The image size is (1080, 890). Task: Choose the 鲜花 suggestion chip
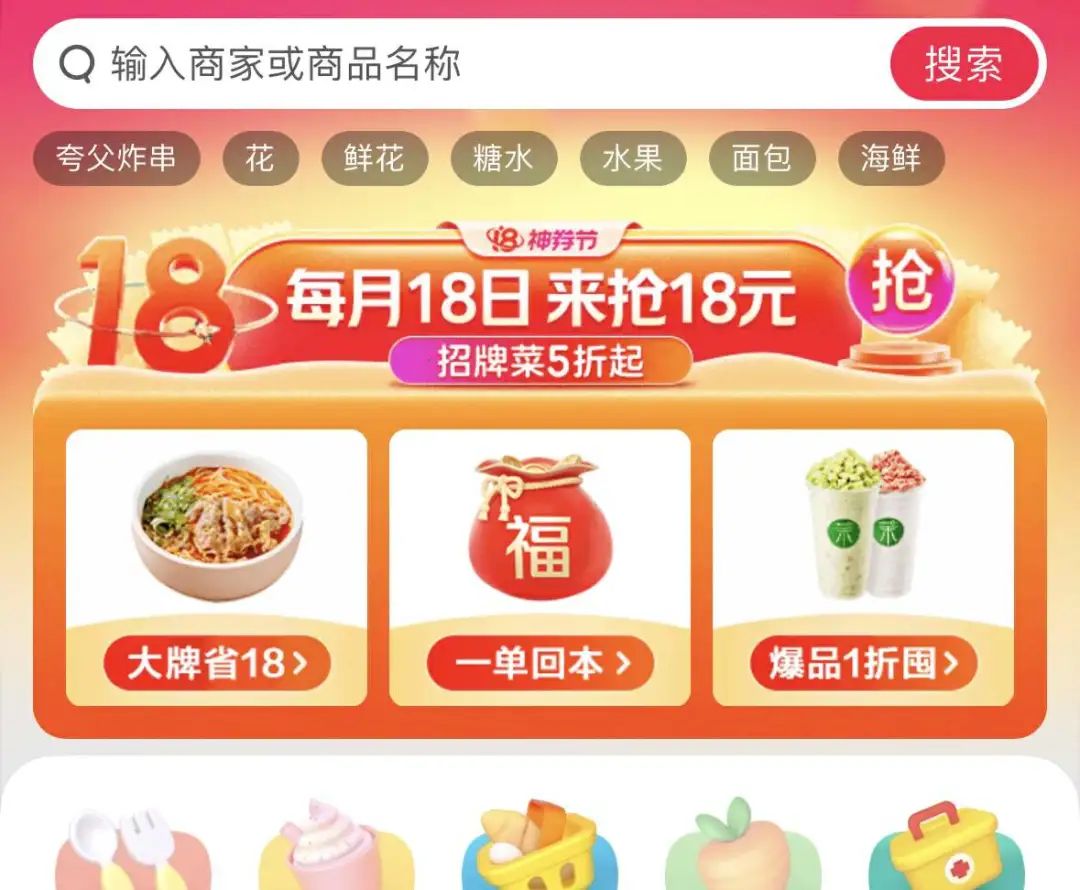point(374,159)
